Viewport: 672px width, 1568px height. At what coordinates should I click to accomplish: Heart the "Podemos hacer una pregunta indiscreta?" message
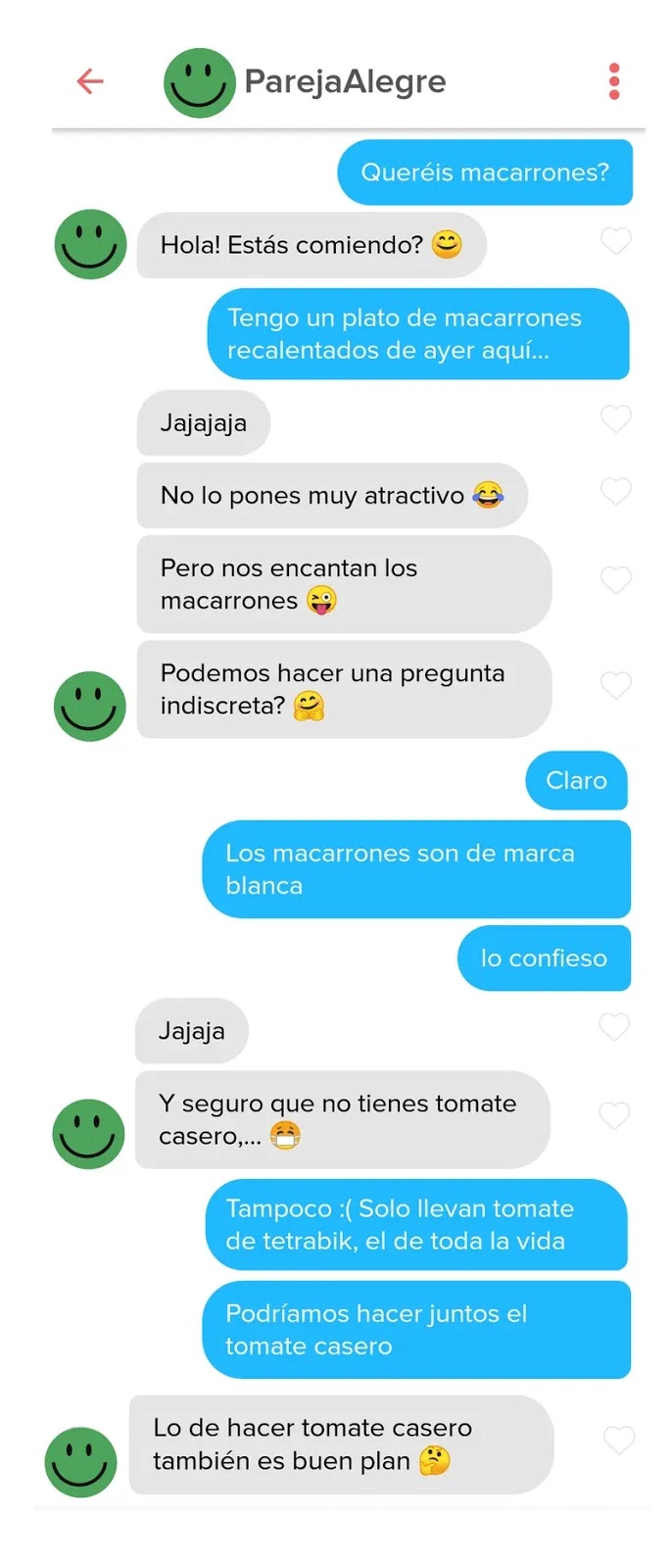[x=616, y=685]
